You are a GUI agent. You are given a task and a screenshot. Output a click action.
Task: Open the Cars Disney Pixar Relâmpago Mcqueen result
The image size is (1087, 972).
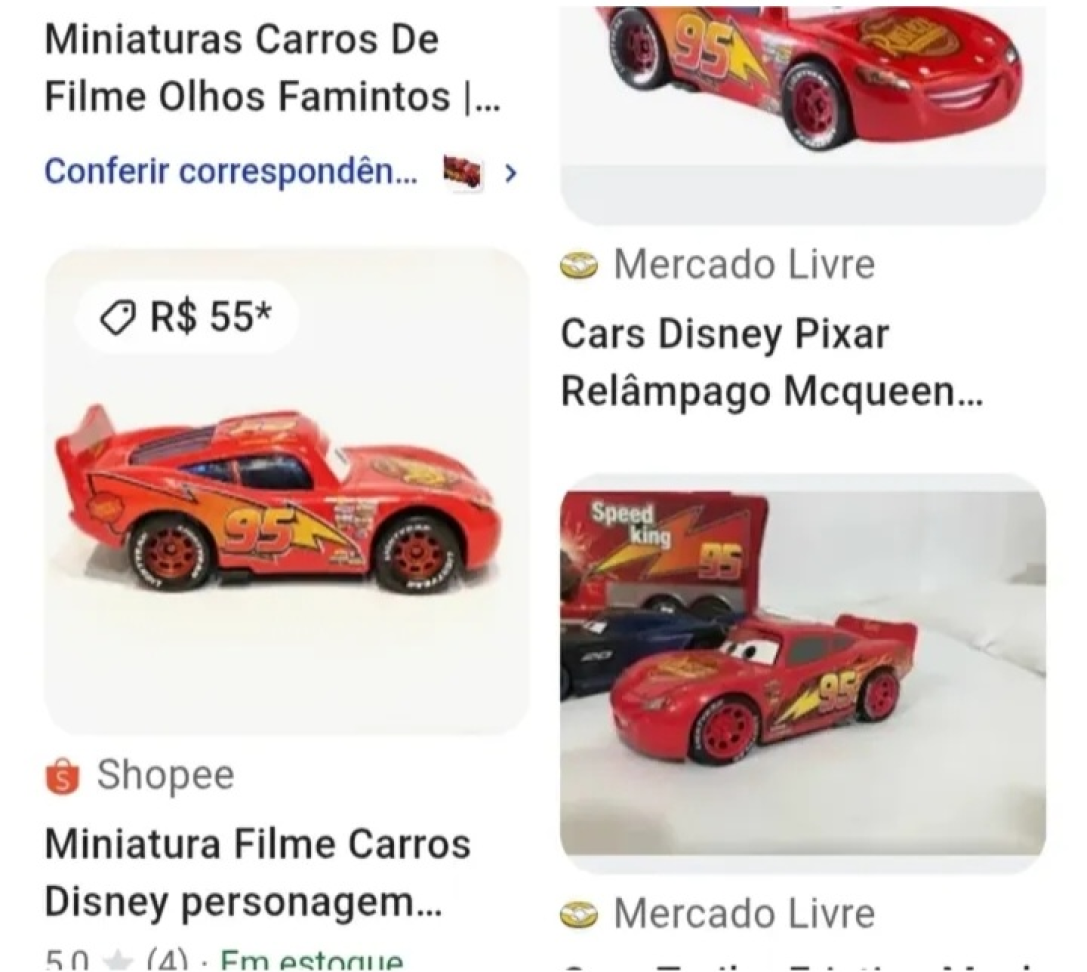click(x=770, y=363)
